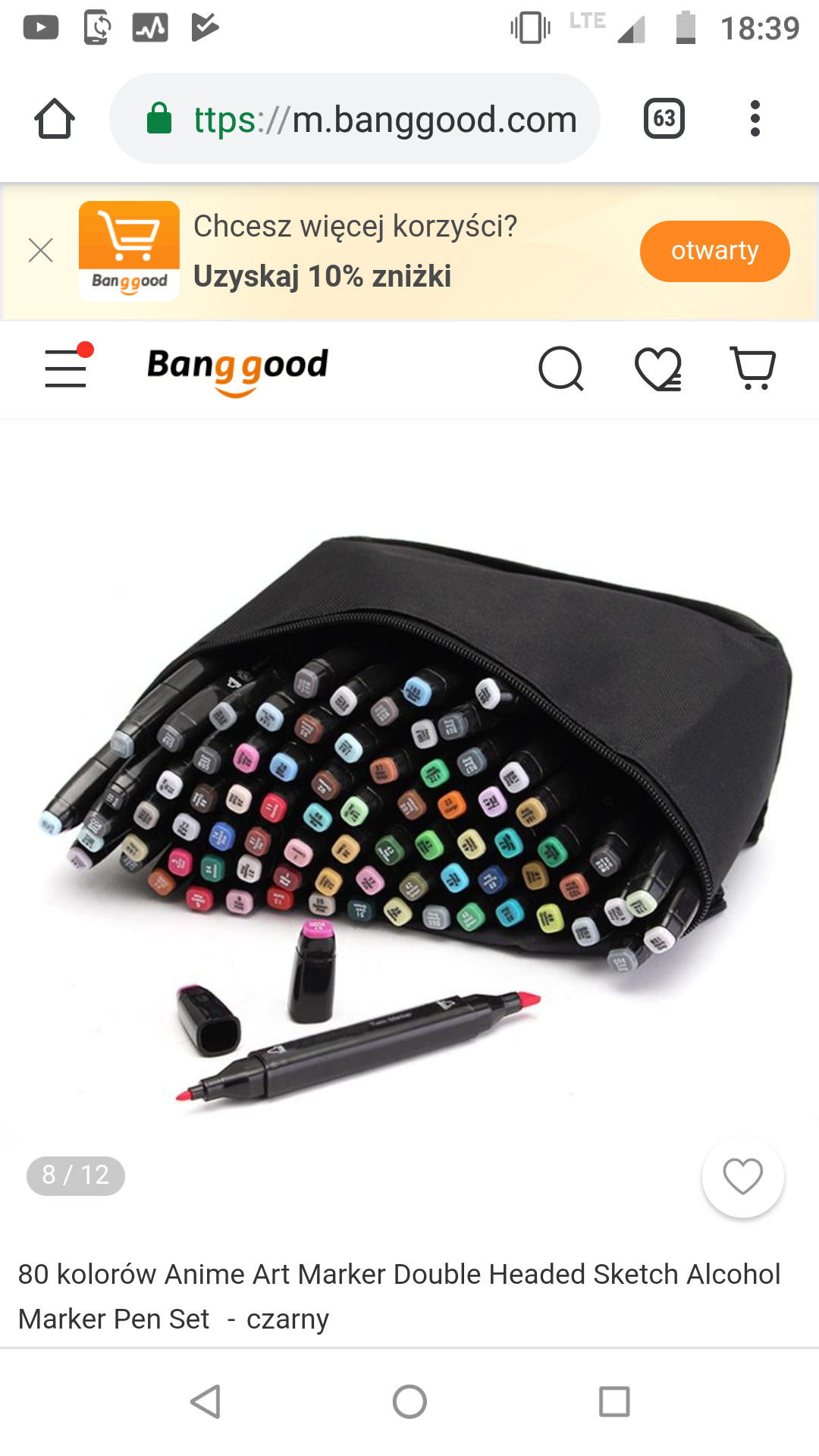Open the hamburger navigation menu
The image size is (819, 1456).
[x=66, y=368]
